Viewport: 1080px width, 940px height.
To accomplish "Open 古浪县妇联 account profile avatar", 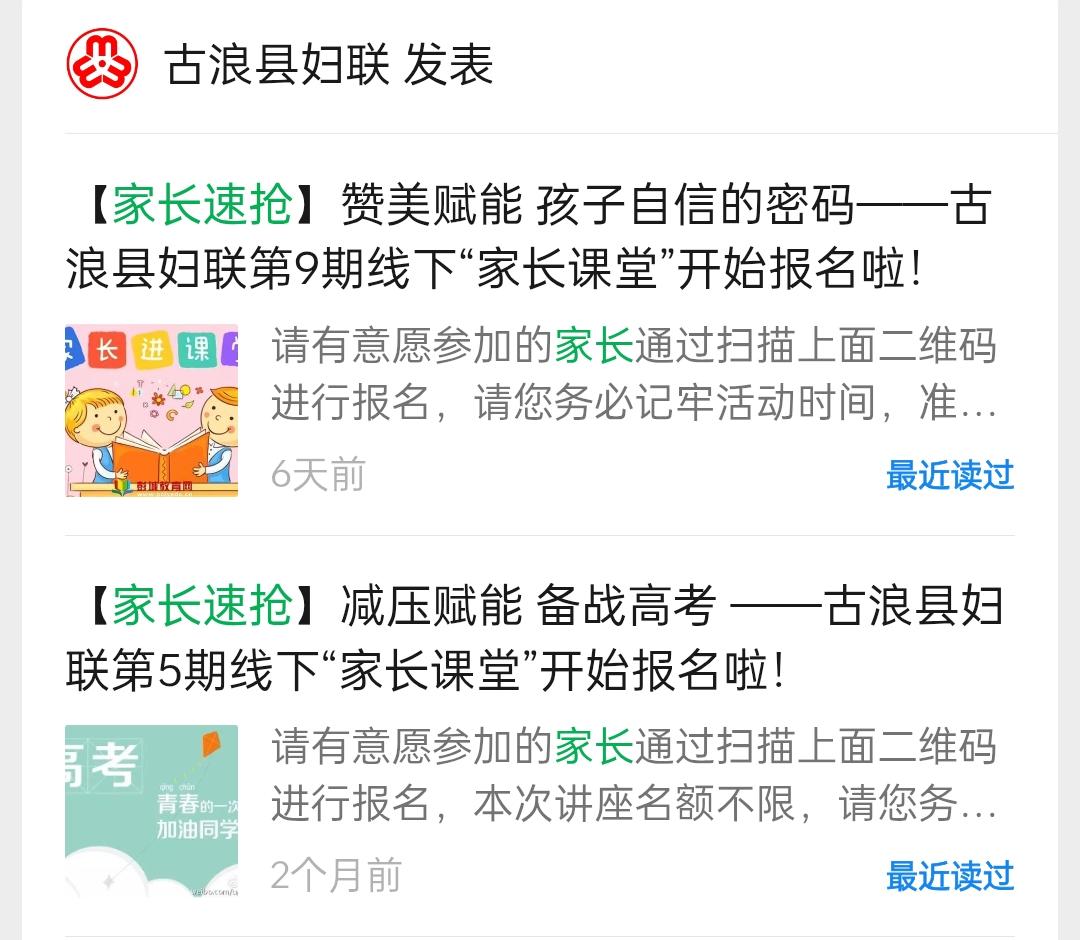I will pyautogui.click(x=102, y=64).
